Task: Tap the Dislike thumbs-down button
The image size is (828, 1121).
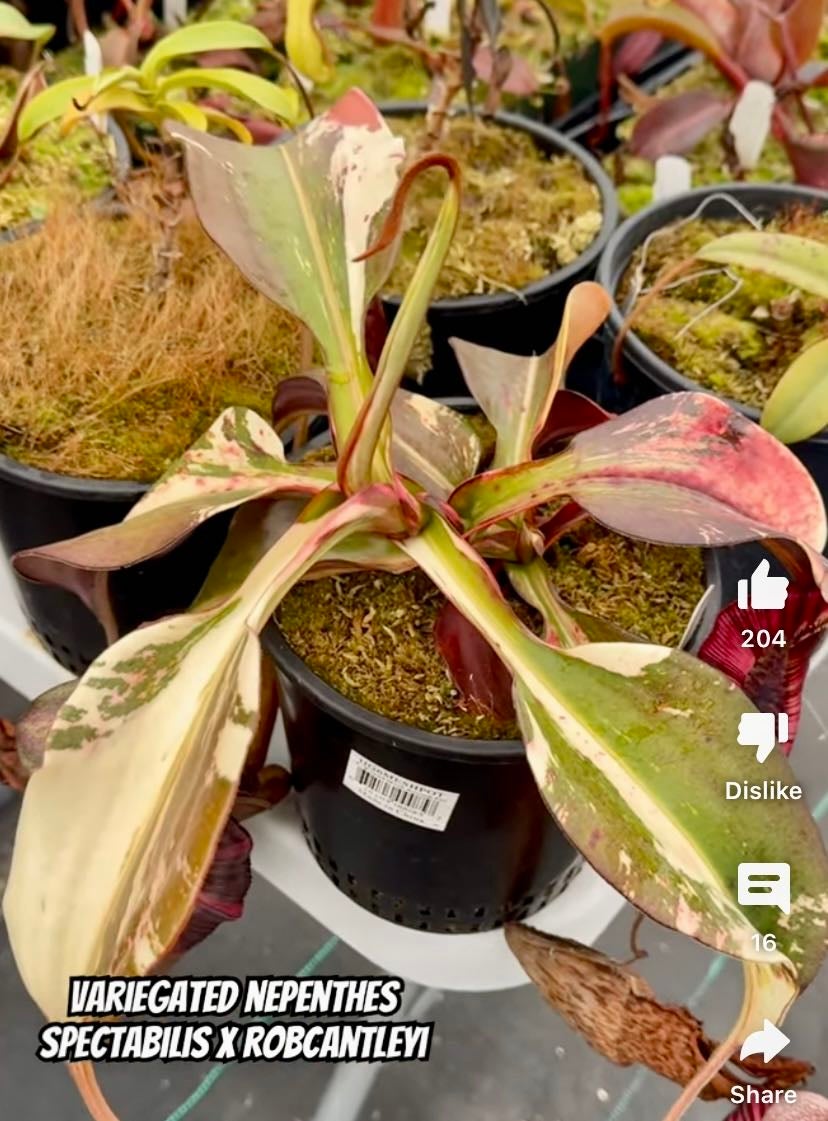Action: click(763, 737)
